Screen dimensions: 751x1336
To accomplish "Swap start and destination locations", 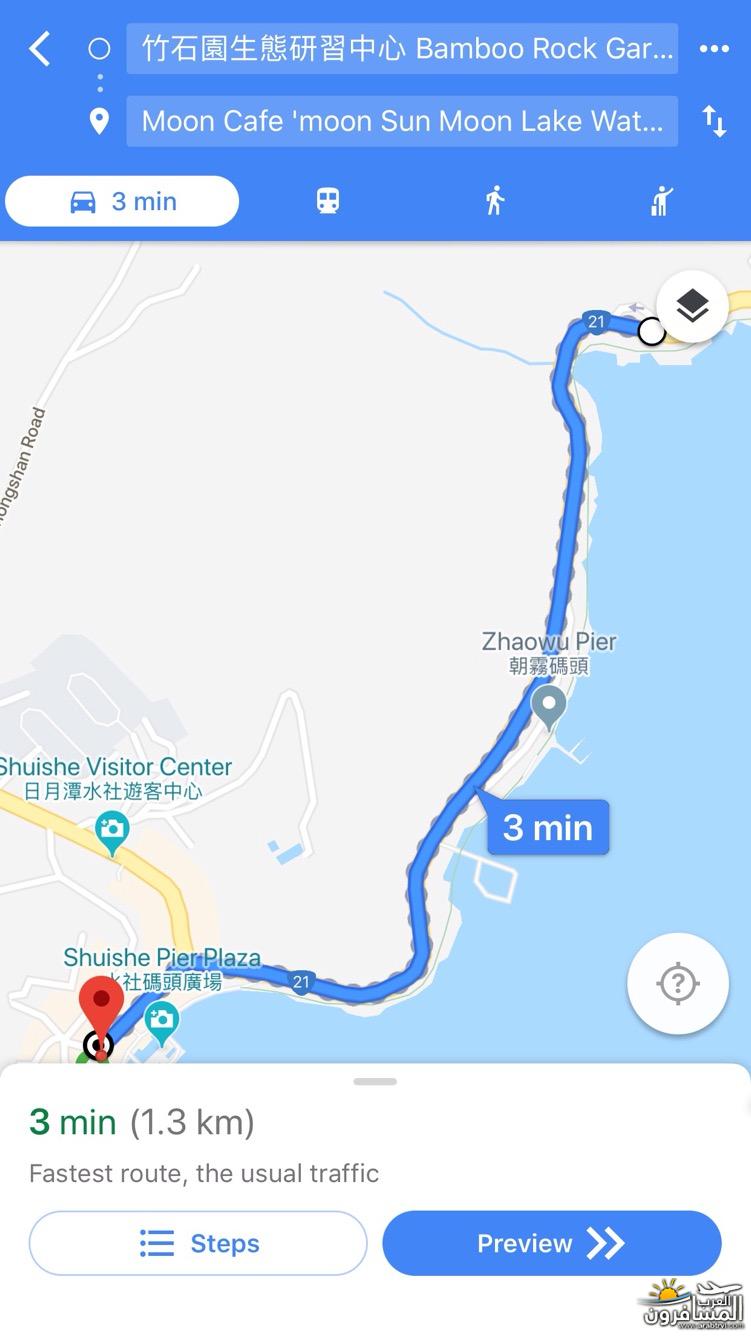I will pyautogui.click(x=714, y=121).
